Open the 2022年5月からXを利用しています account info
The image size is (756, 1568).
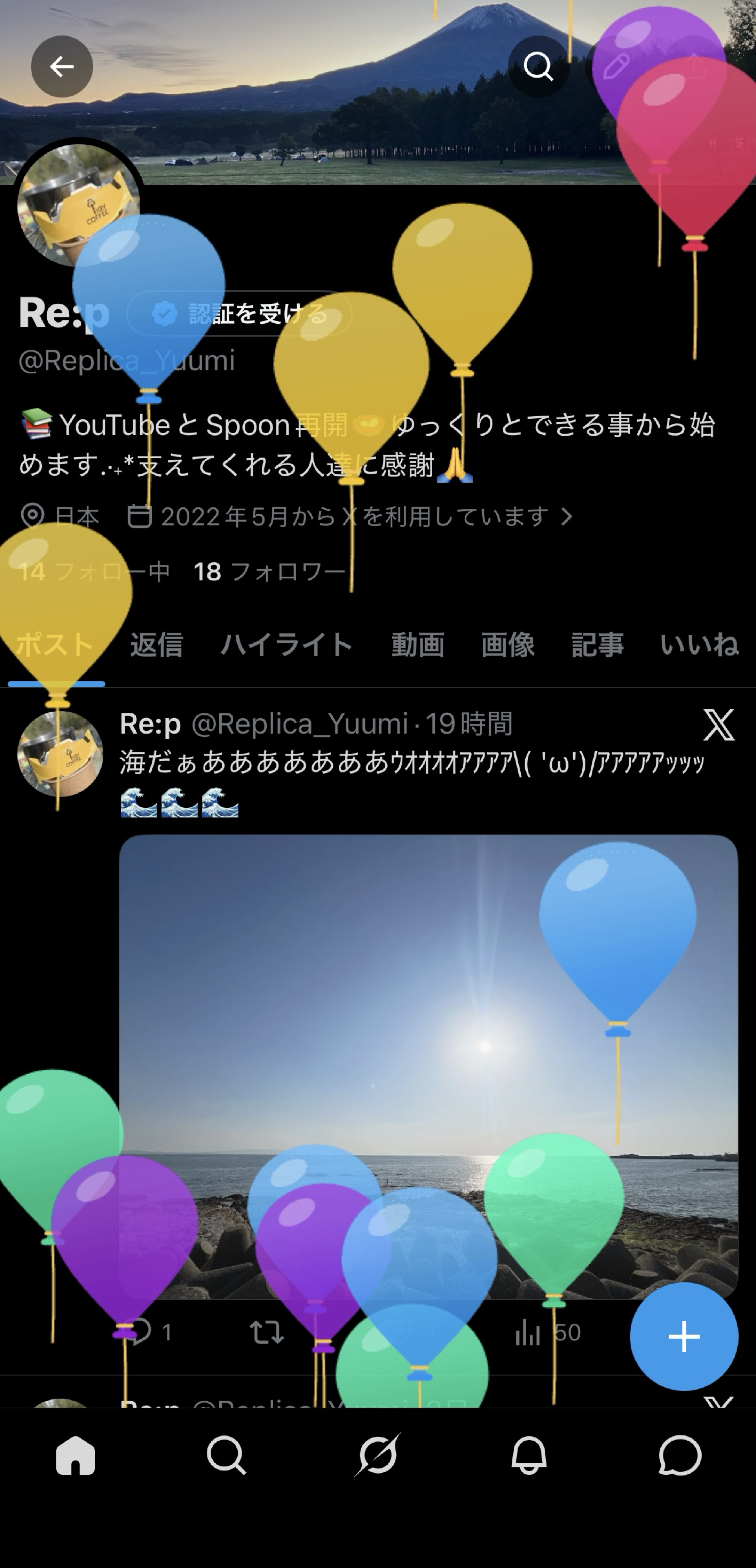(x=350, y=517)
